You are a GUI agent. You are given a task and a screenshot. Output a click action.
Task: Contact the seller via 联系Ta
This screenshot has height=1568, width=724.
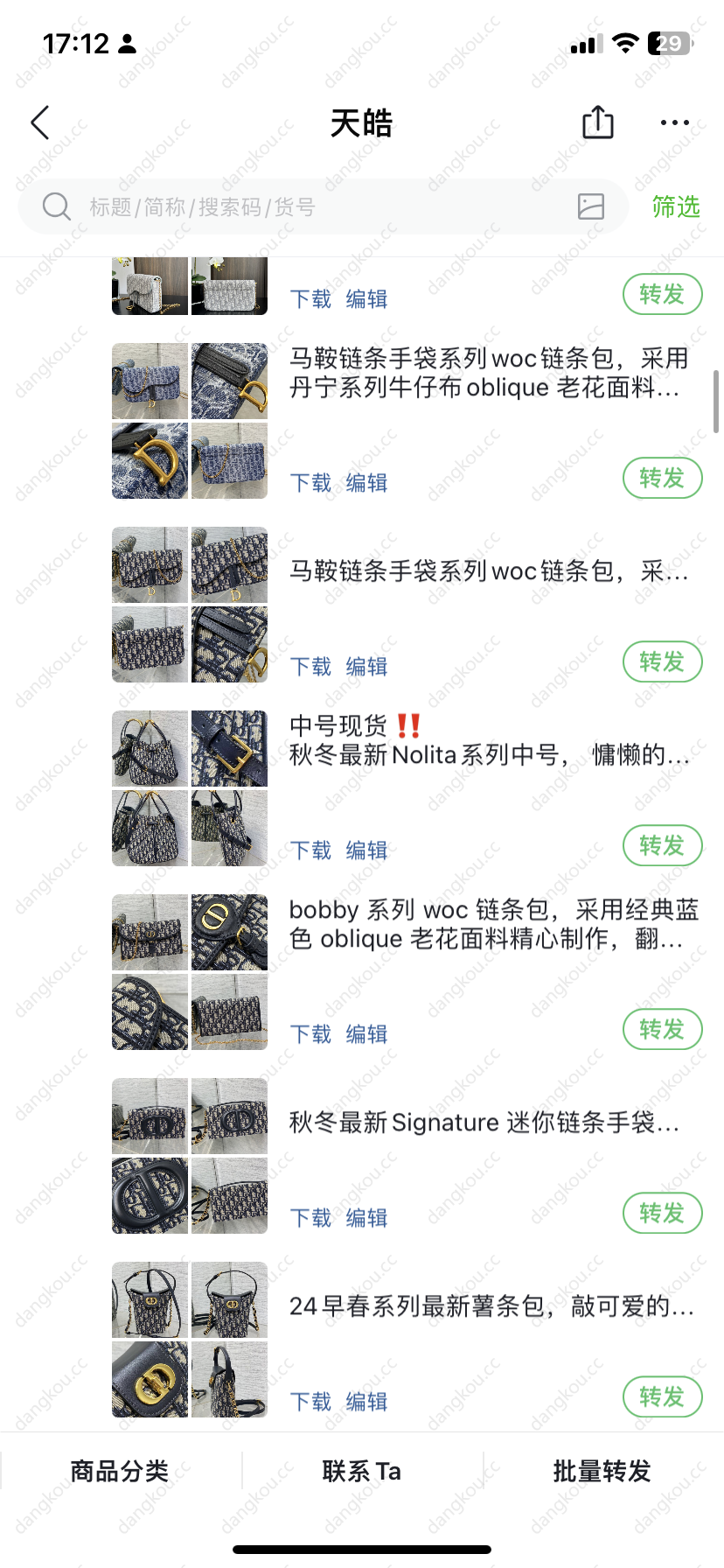tap(362, 1472)
